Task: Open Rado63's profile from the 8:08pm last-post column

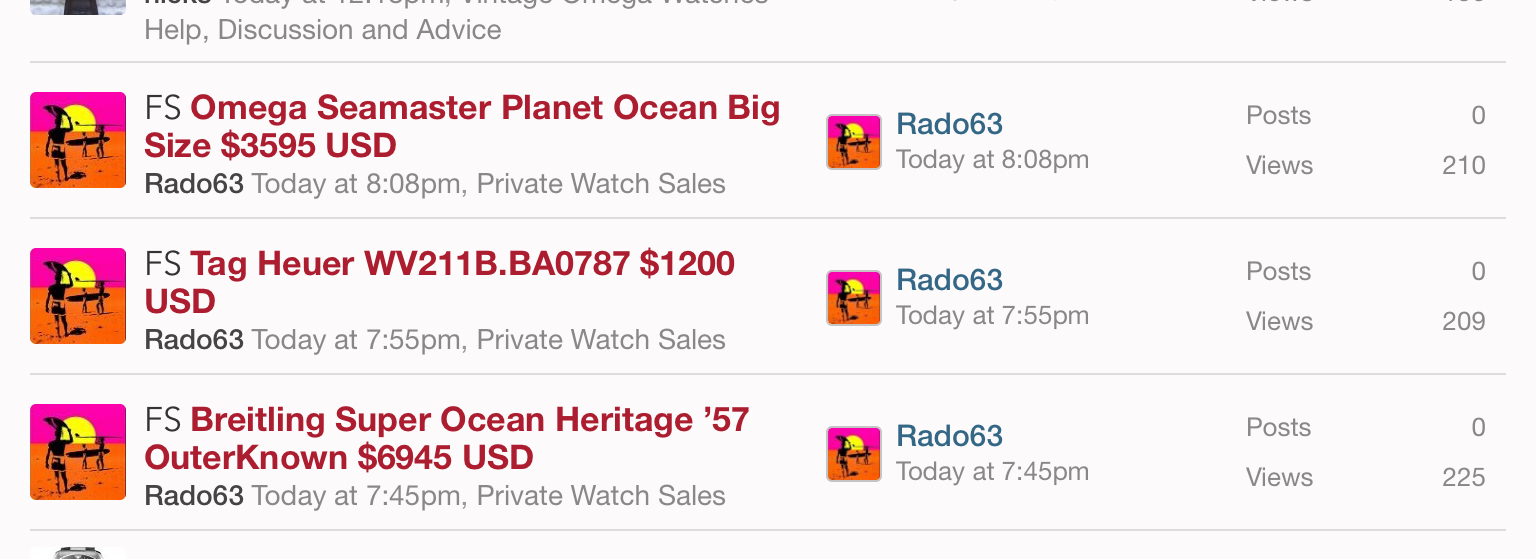Action: (x=949, y=124)
